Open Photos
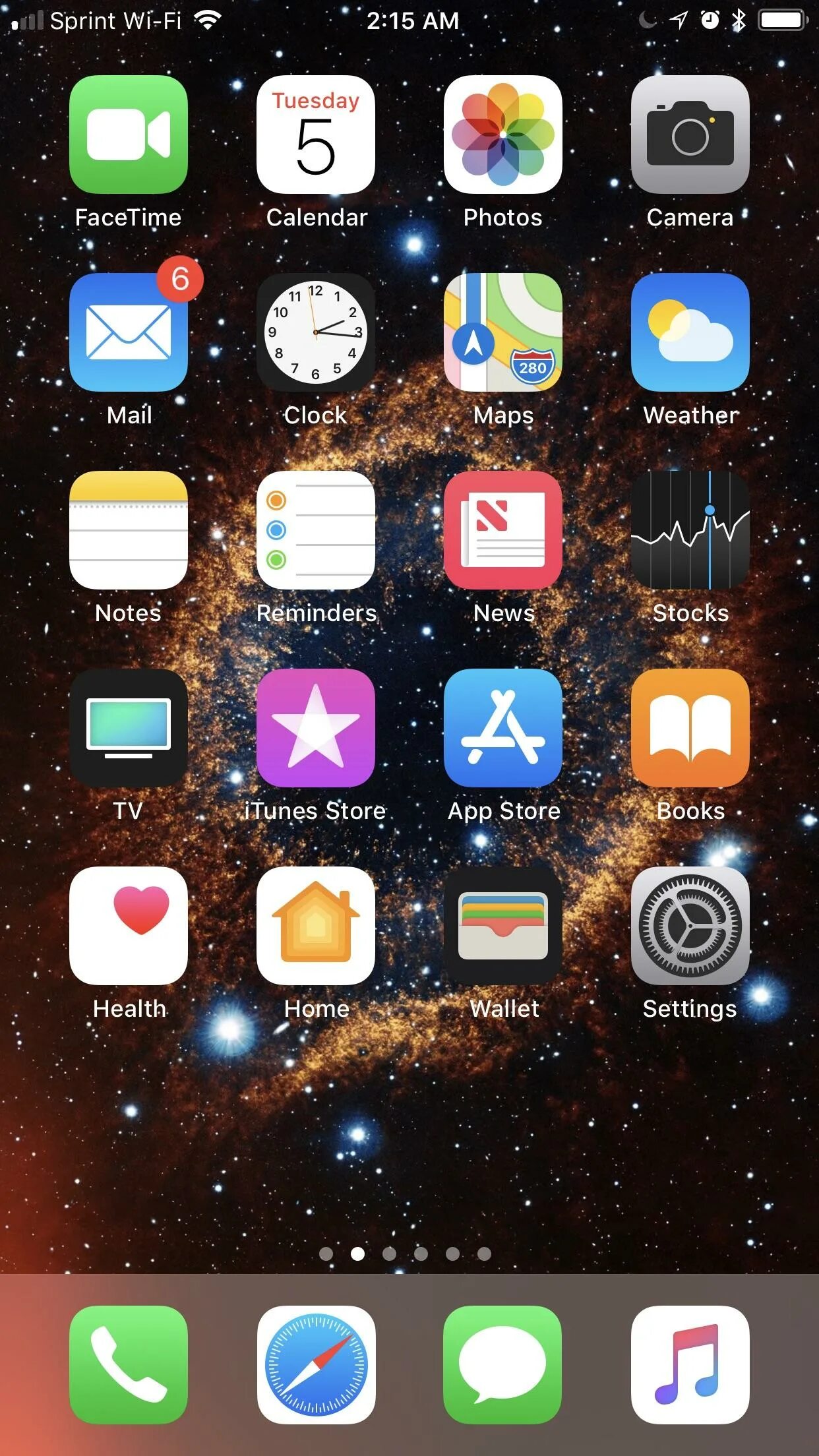Viewport: 819px width, 1456px height. 503,135
